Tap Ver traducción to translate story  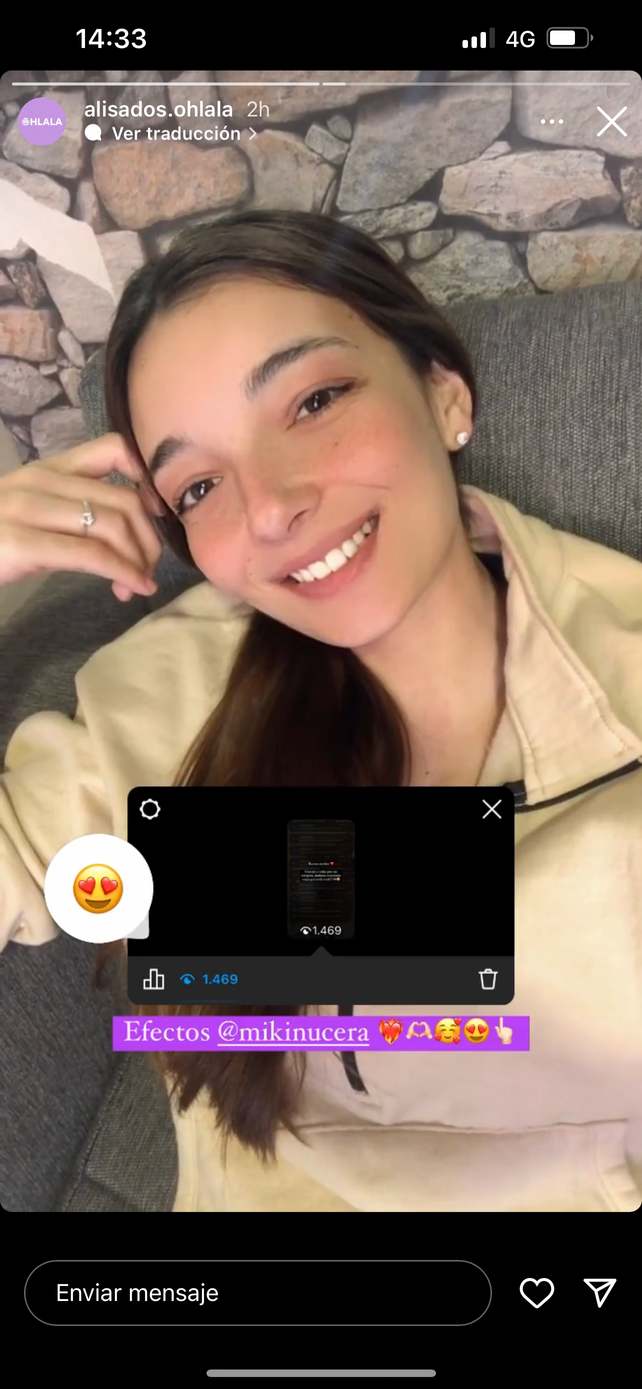(x=176, y=134)
